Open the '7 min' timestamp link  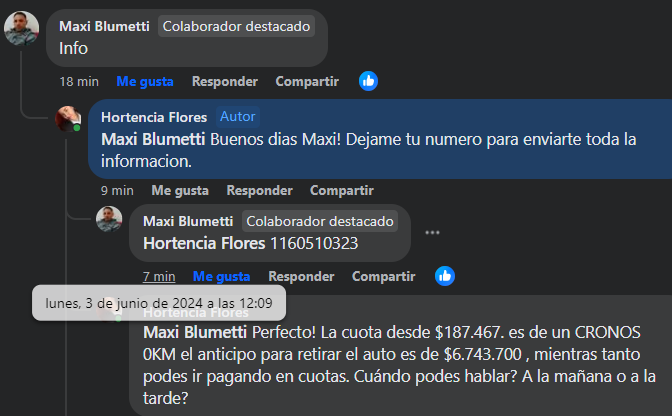pyautogui.click(x=159, y=276)
